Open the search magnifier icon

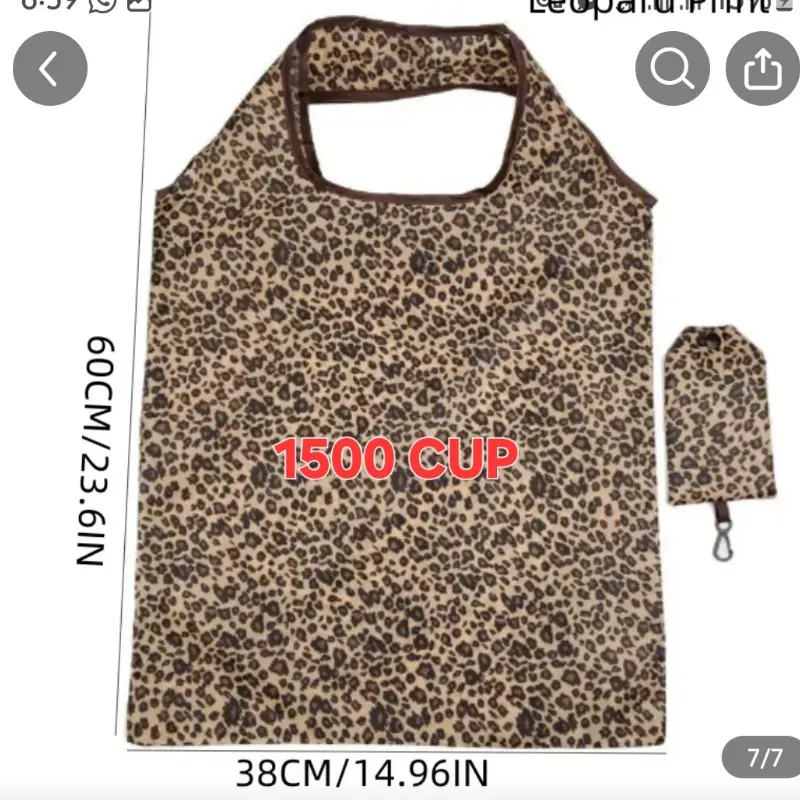[x=672, y=69]
